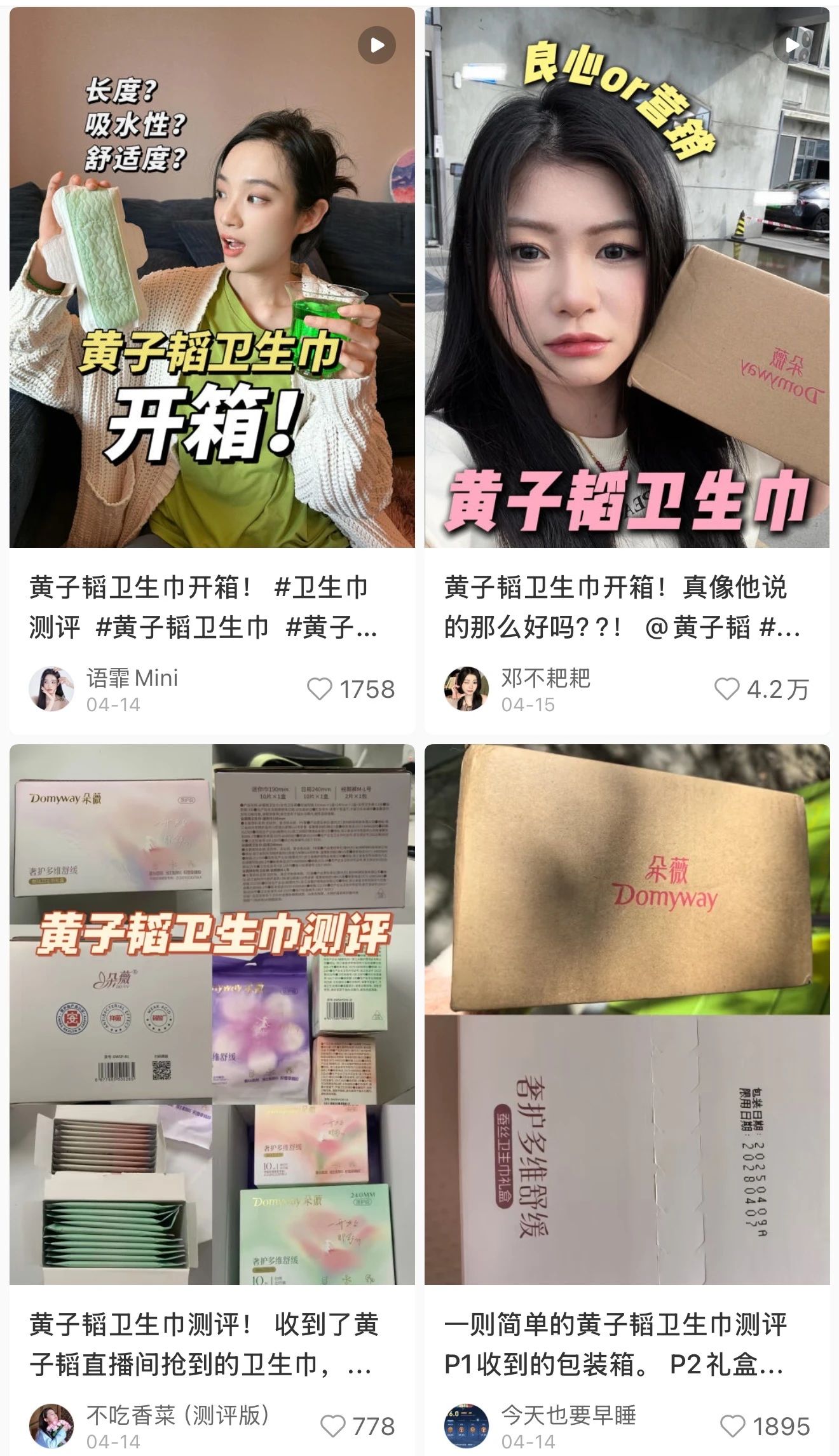The image size is (839, 1456).
Task: Open 语霏 Mini's 黄子韬卫生巾开箱 video post
Action: [212, 277]
